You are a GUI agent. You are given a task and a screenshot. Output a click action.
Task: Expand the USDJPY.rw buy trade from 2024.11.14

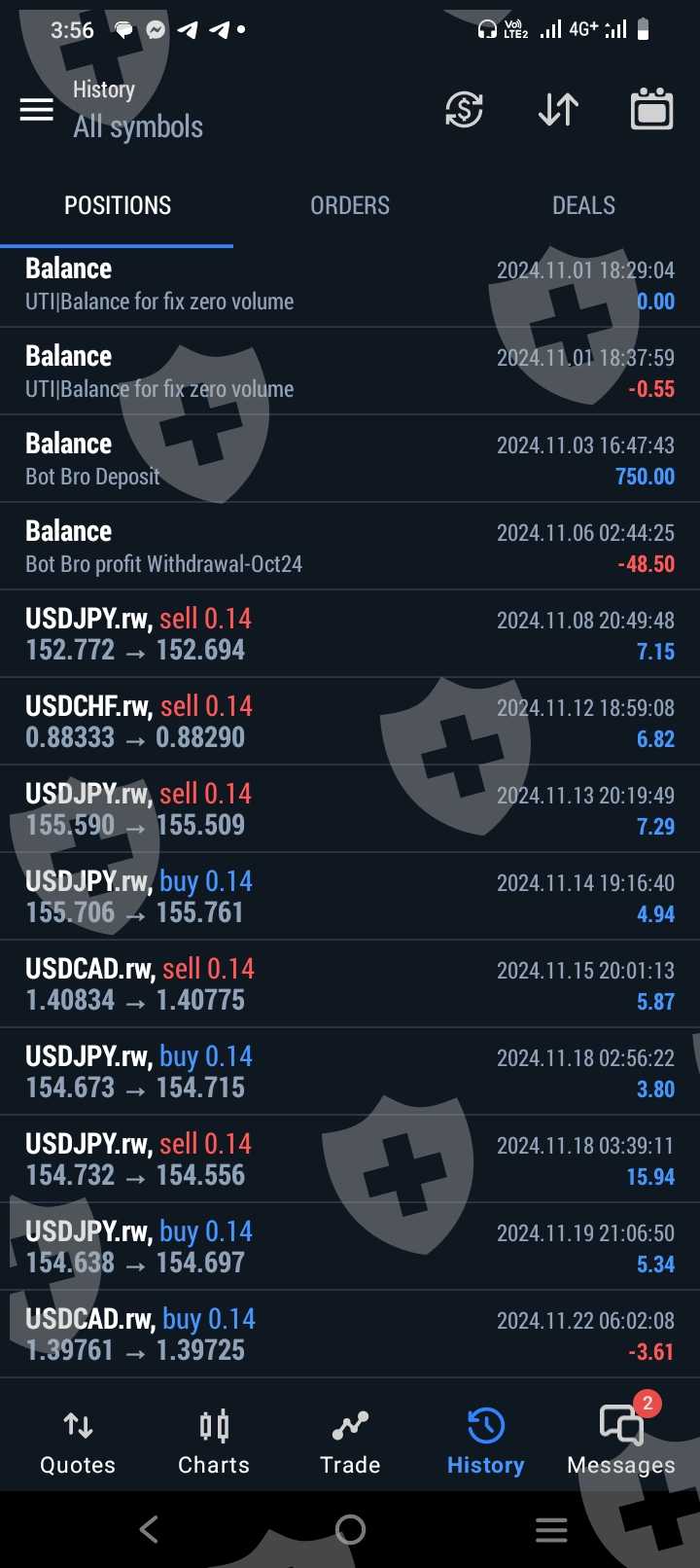click(x=350, y=897)
